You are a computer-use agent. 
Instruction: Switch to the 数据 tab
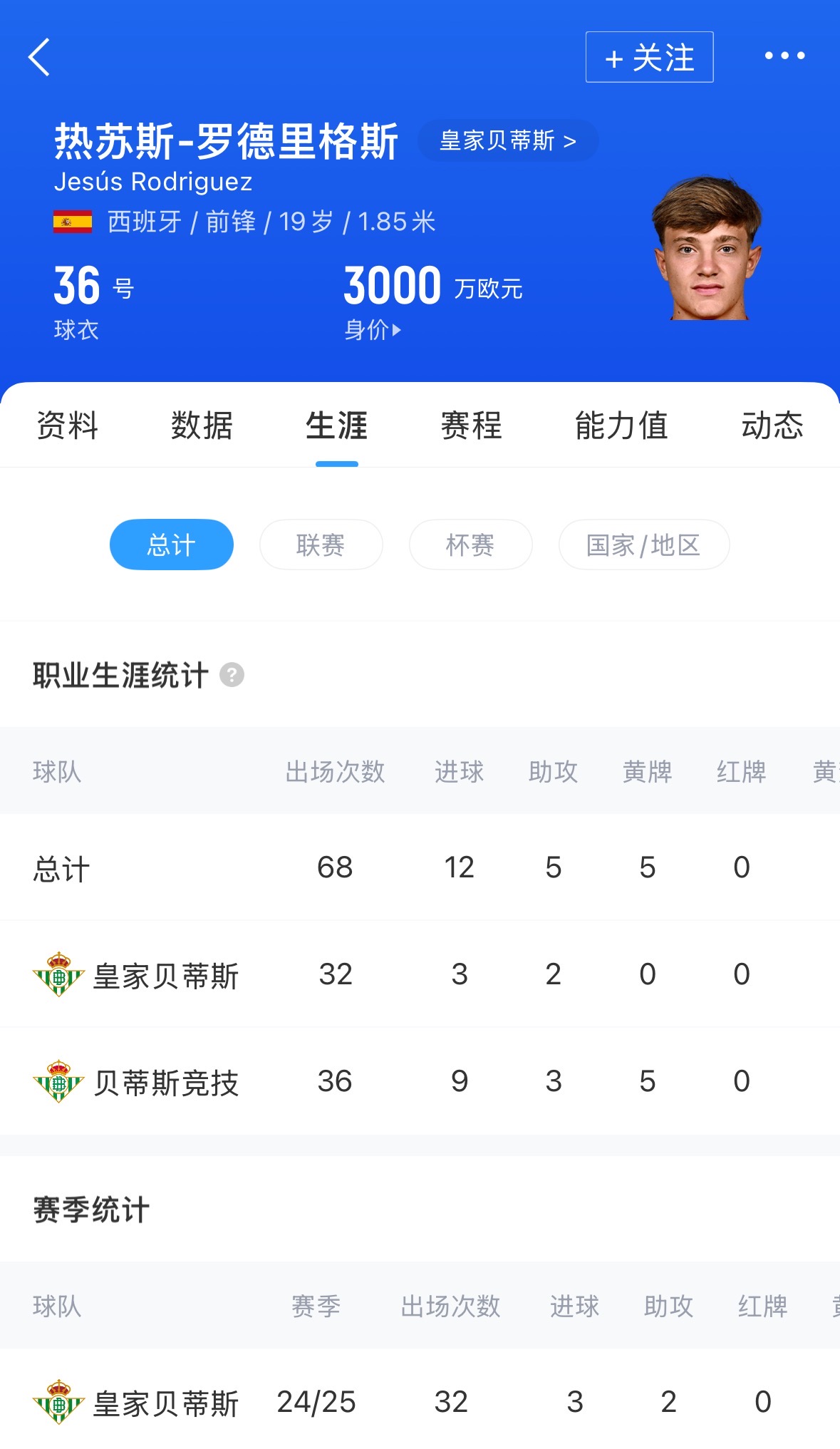point(202,426)
